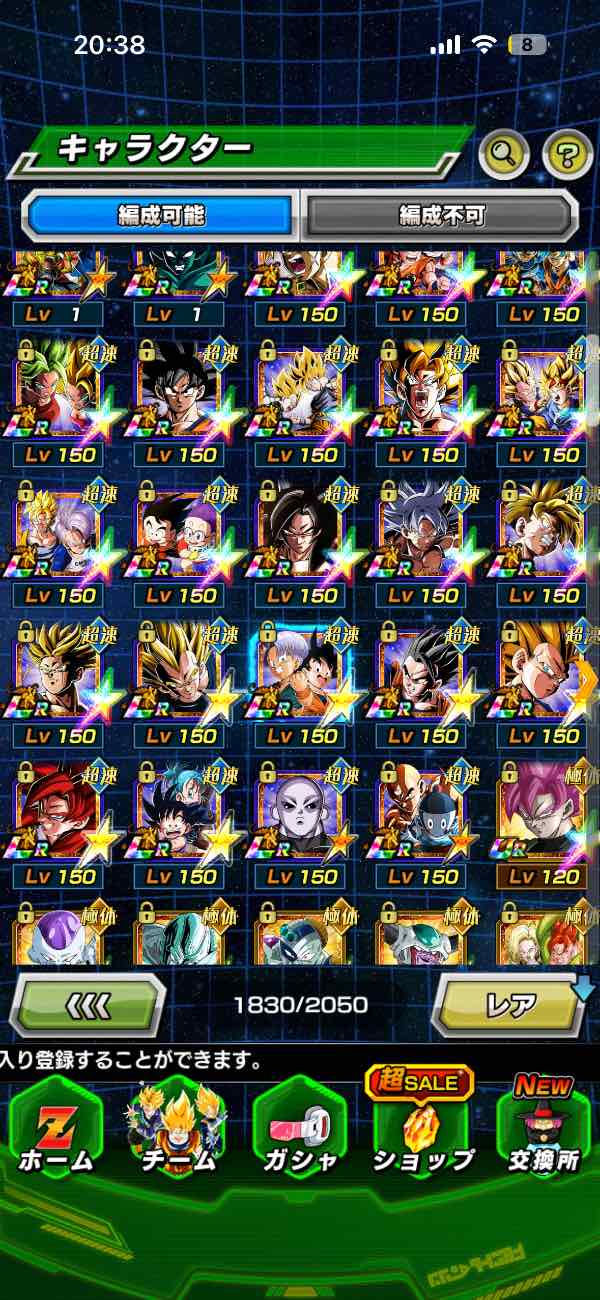Open the character search magnifier
Viewport: 600px width, 1300px height.
tap(504, 154)
